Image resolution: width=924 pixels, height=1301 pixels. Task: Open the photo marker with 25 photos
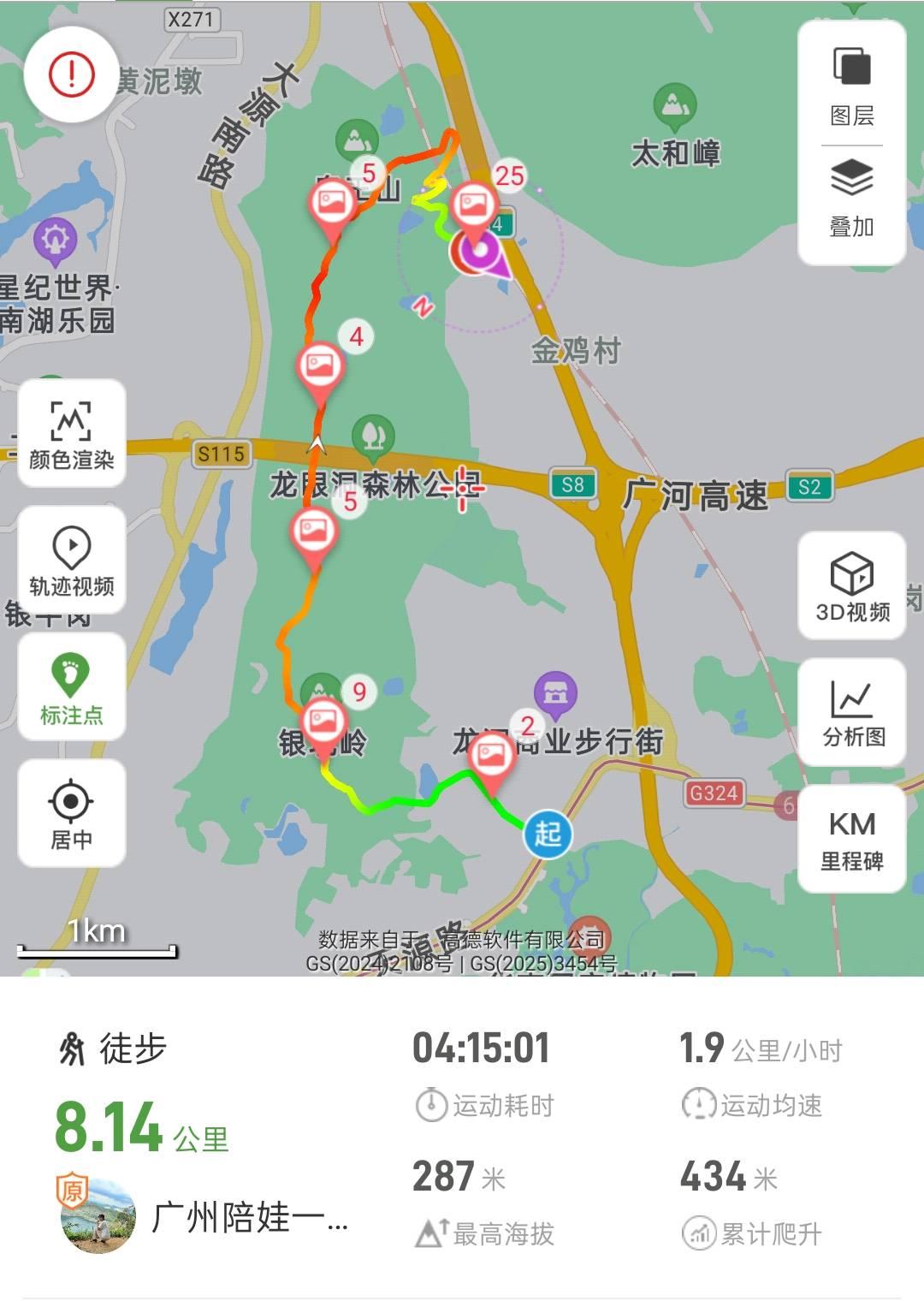474,206
